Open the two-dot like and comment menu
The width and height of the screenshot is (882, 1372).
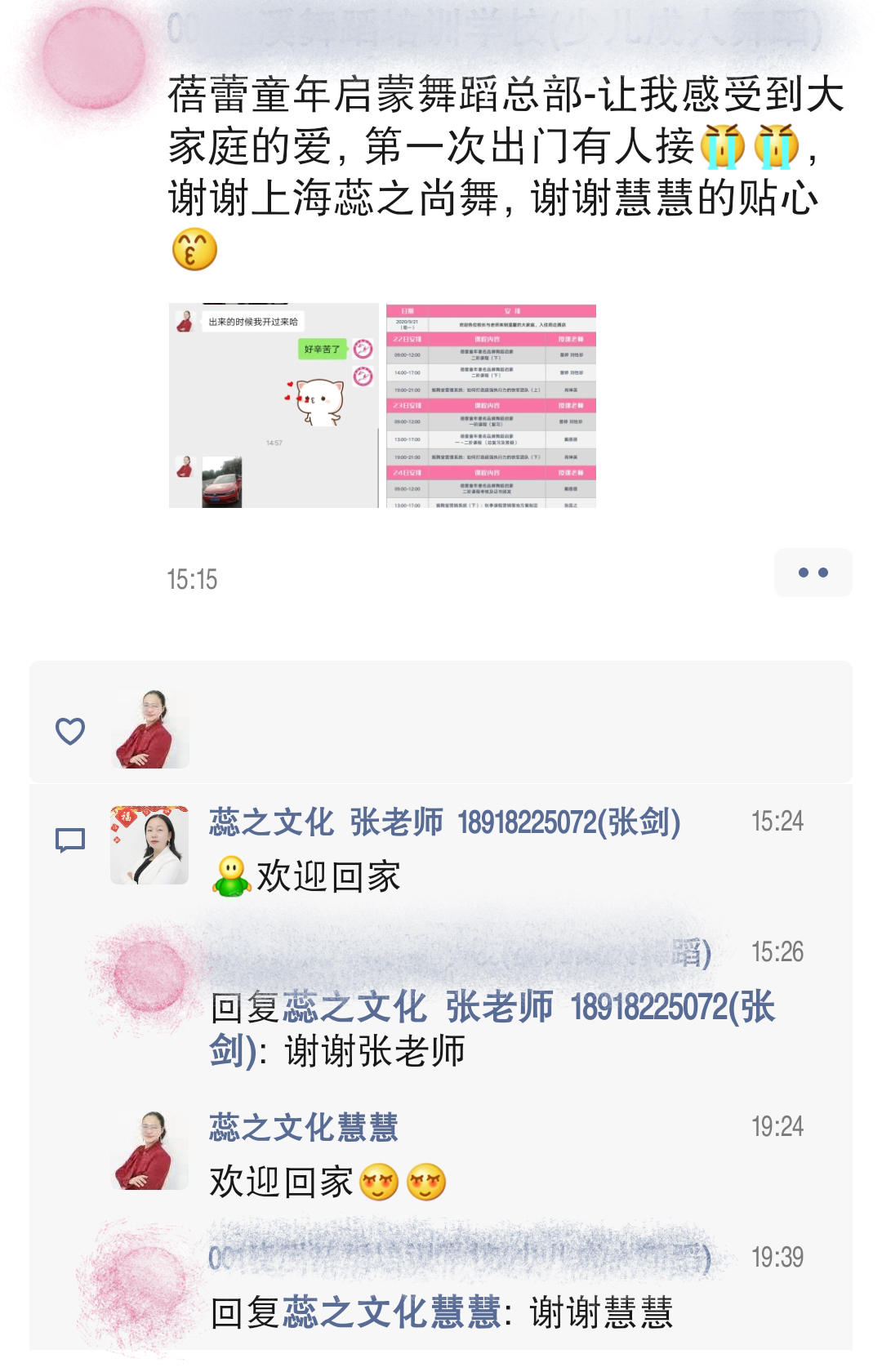tap(813, 572)
